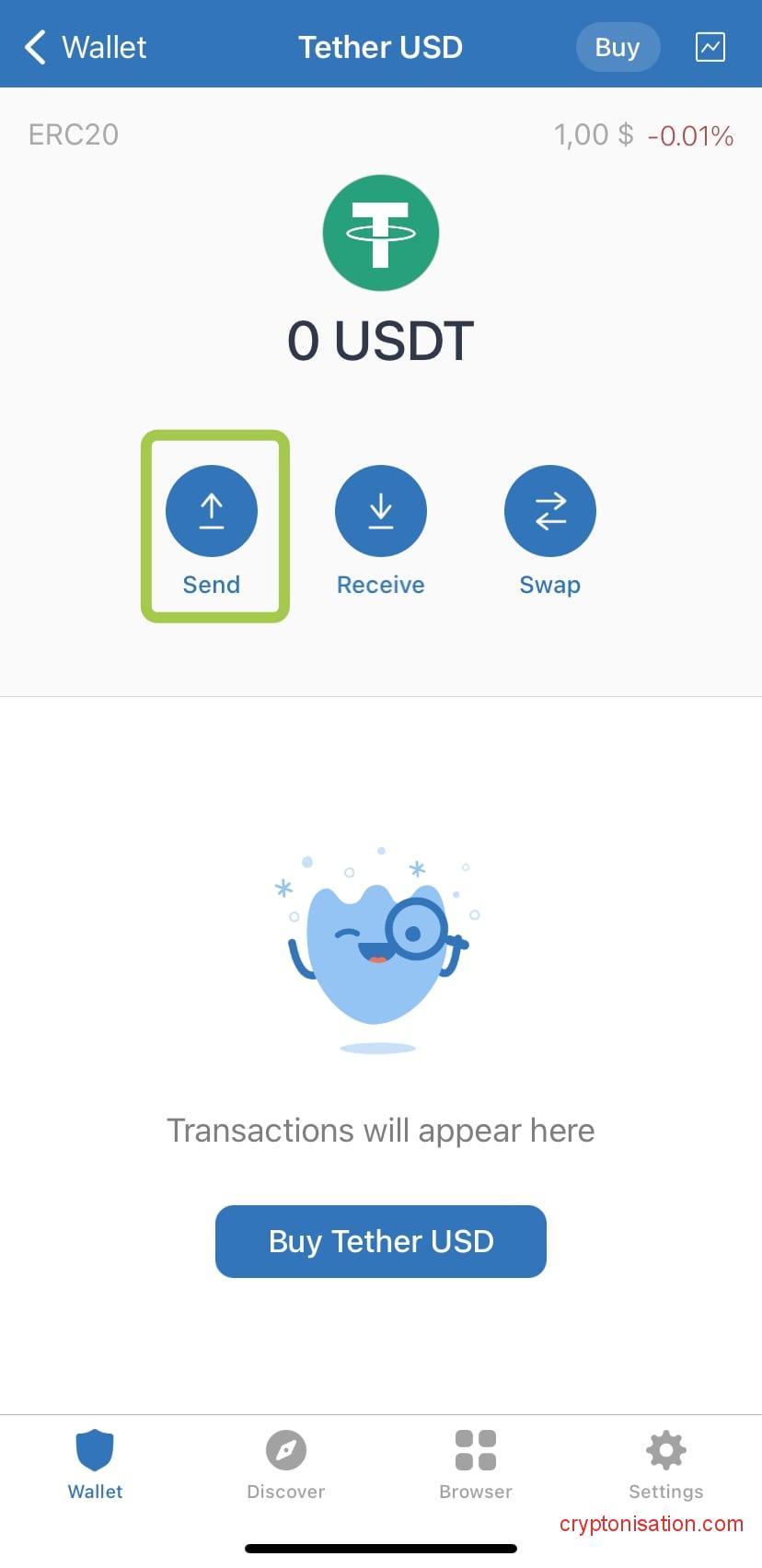Go back to Wallet

click(85, 47)
